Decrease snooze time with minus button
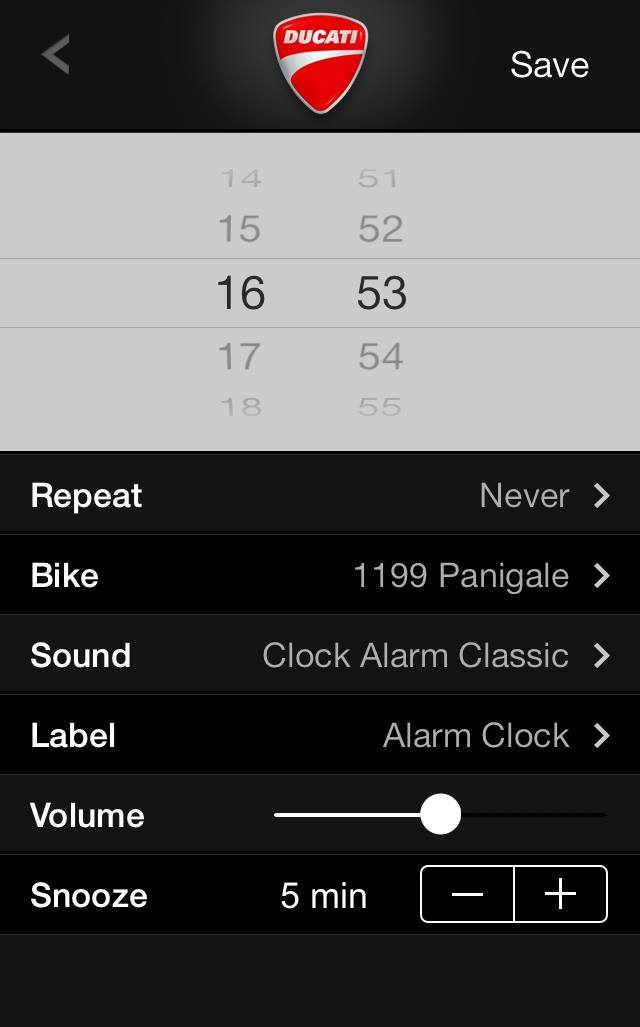640x1027 pixels. [467, 894]
